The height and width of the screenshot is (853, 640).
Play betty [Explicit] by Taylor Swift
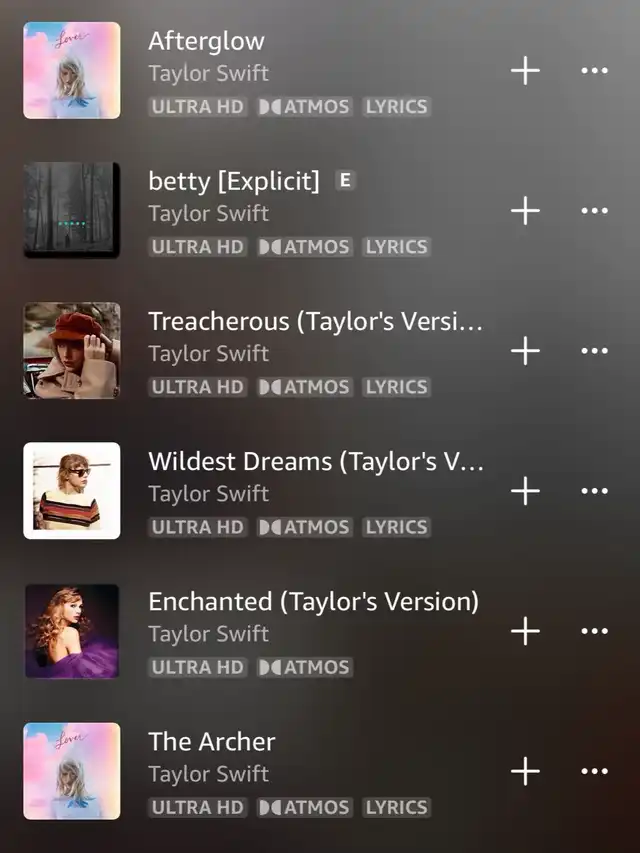pos(233,182)
